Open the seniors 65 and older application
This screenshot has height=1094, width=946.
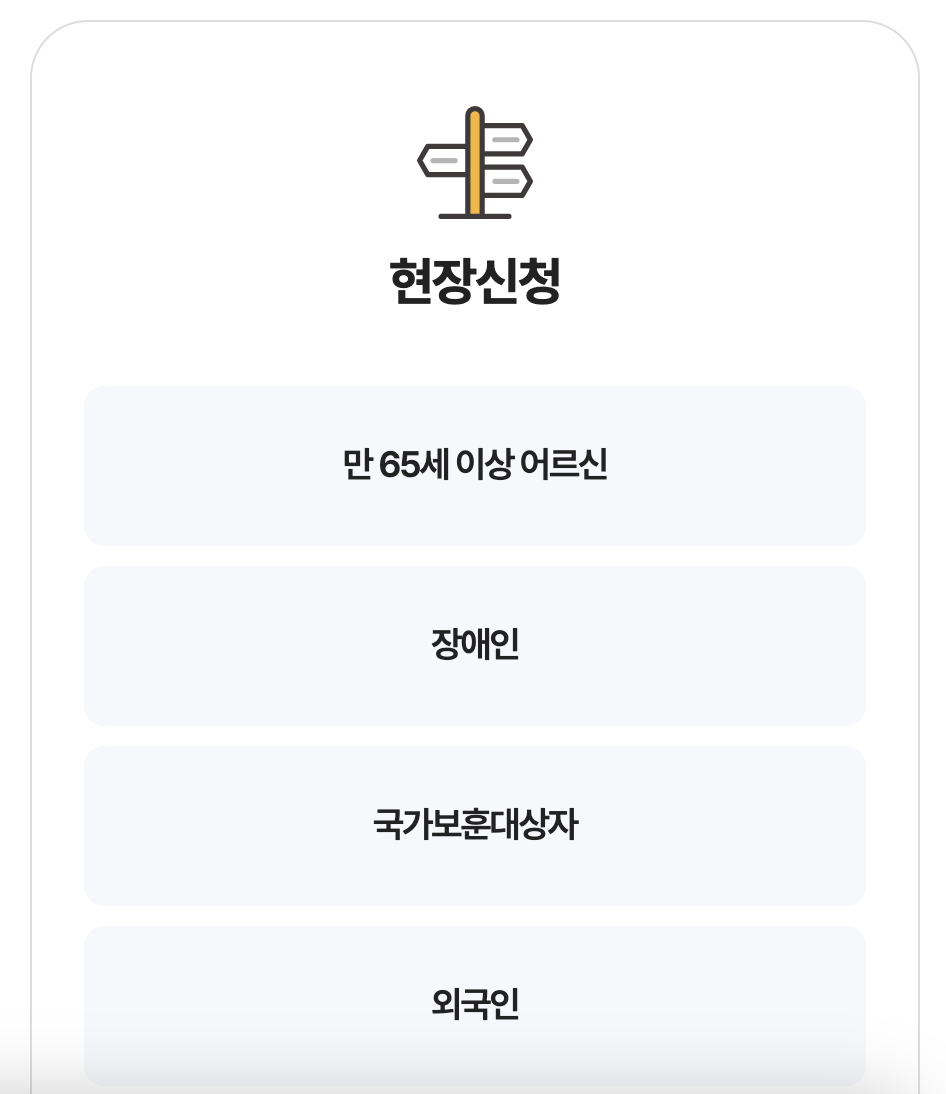(x=473, y=465)
